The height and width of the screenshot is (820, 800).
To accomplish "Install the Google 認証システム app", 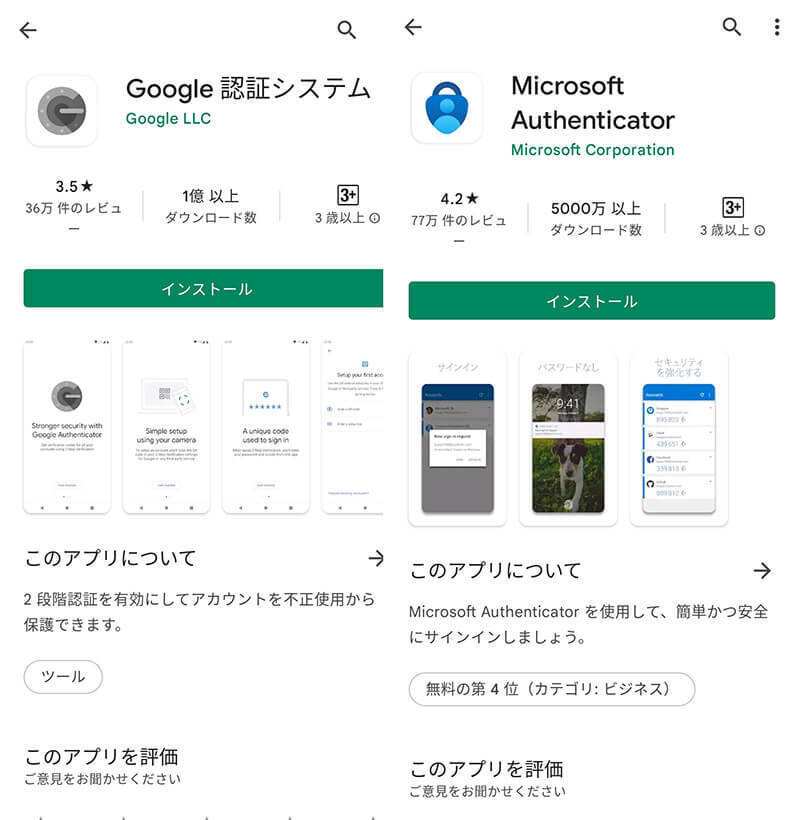I will tap(204, 289).
